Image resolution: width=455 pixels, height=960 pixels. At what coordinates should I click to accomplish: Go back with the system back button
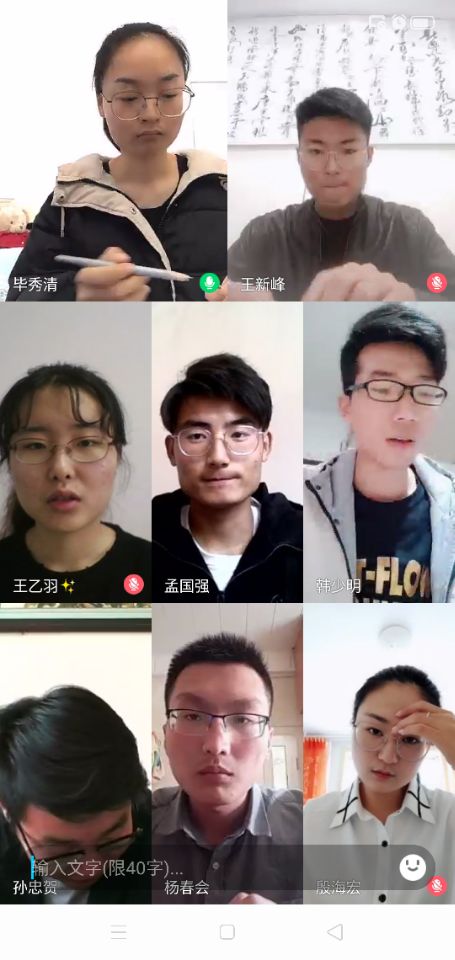pyautogui.click(x=334, y=932)
